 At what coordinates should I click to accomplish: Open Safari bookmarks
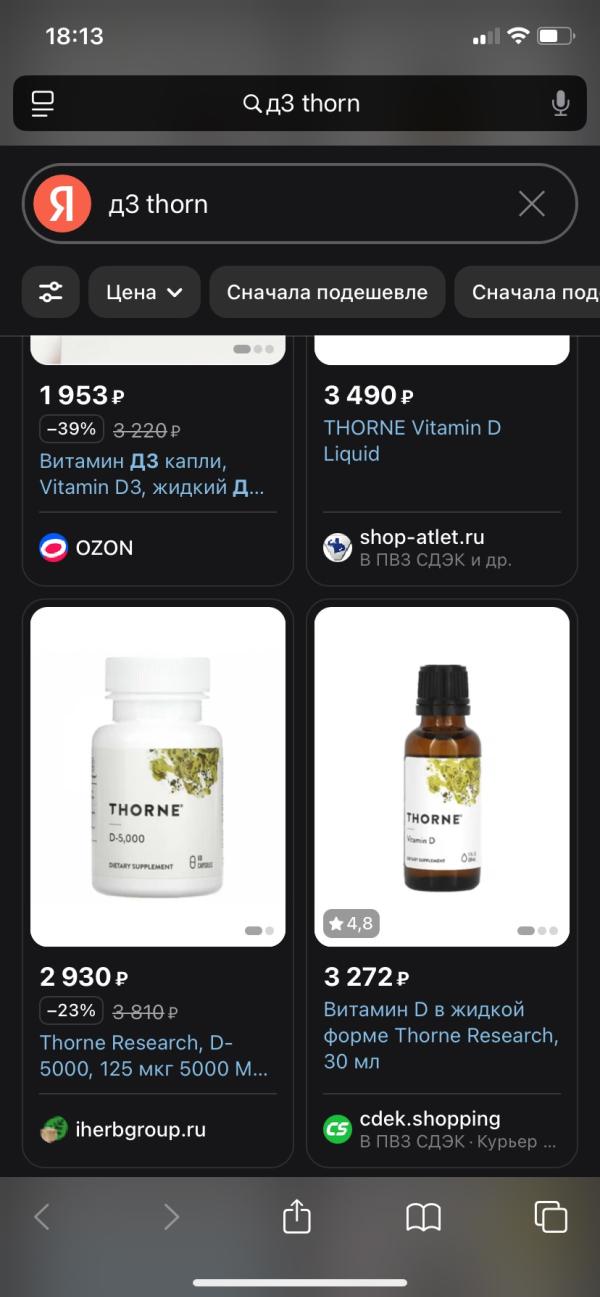click(x=423, y=1216)
